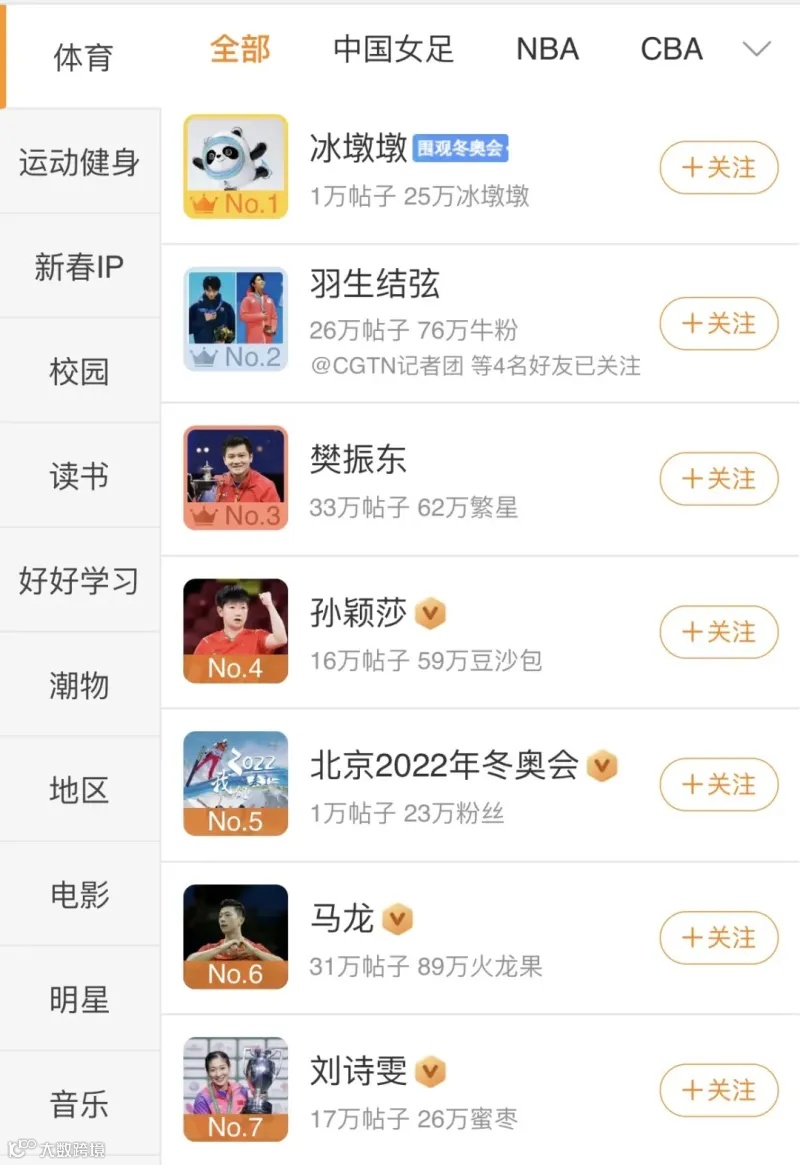Open the 运动健身 category
Viewport: 800px width, 1165px height.
click(x=79, y=162)
